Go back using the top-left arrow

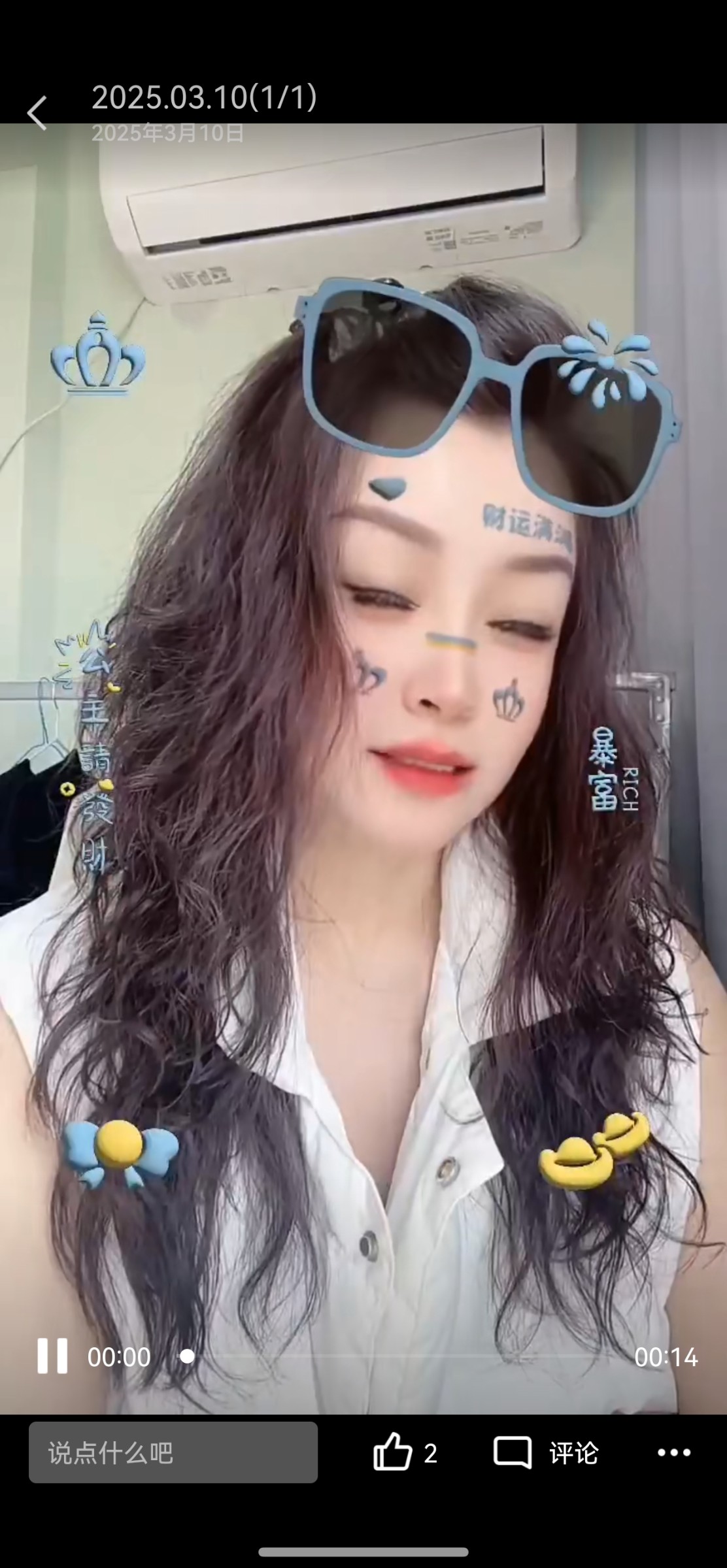pos(37,113)
